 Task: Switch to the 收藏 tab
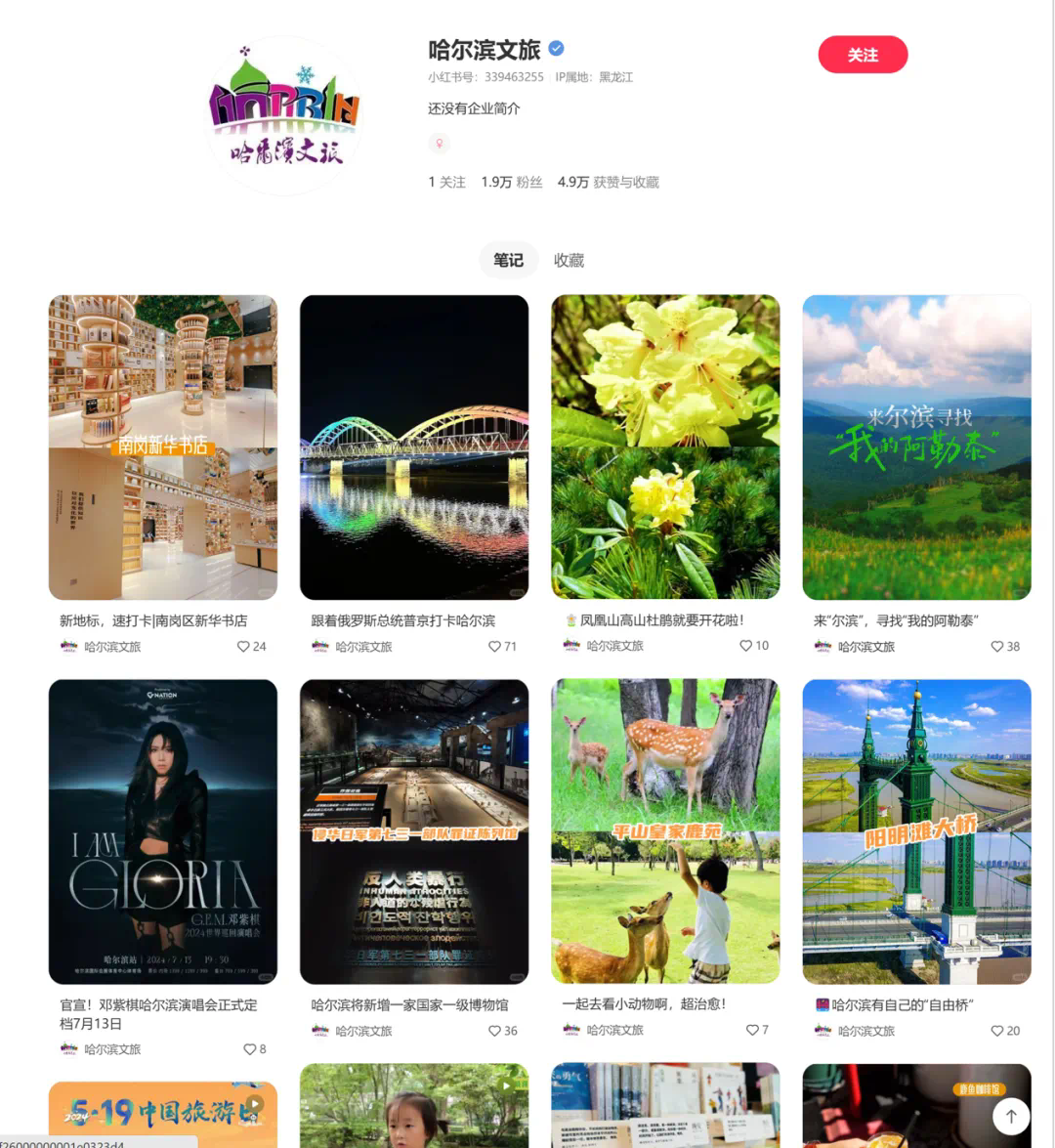point(569,260)
